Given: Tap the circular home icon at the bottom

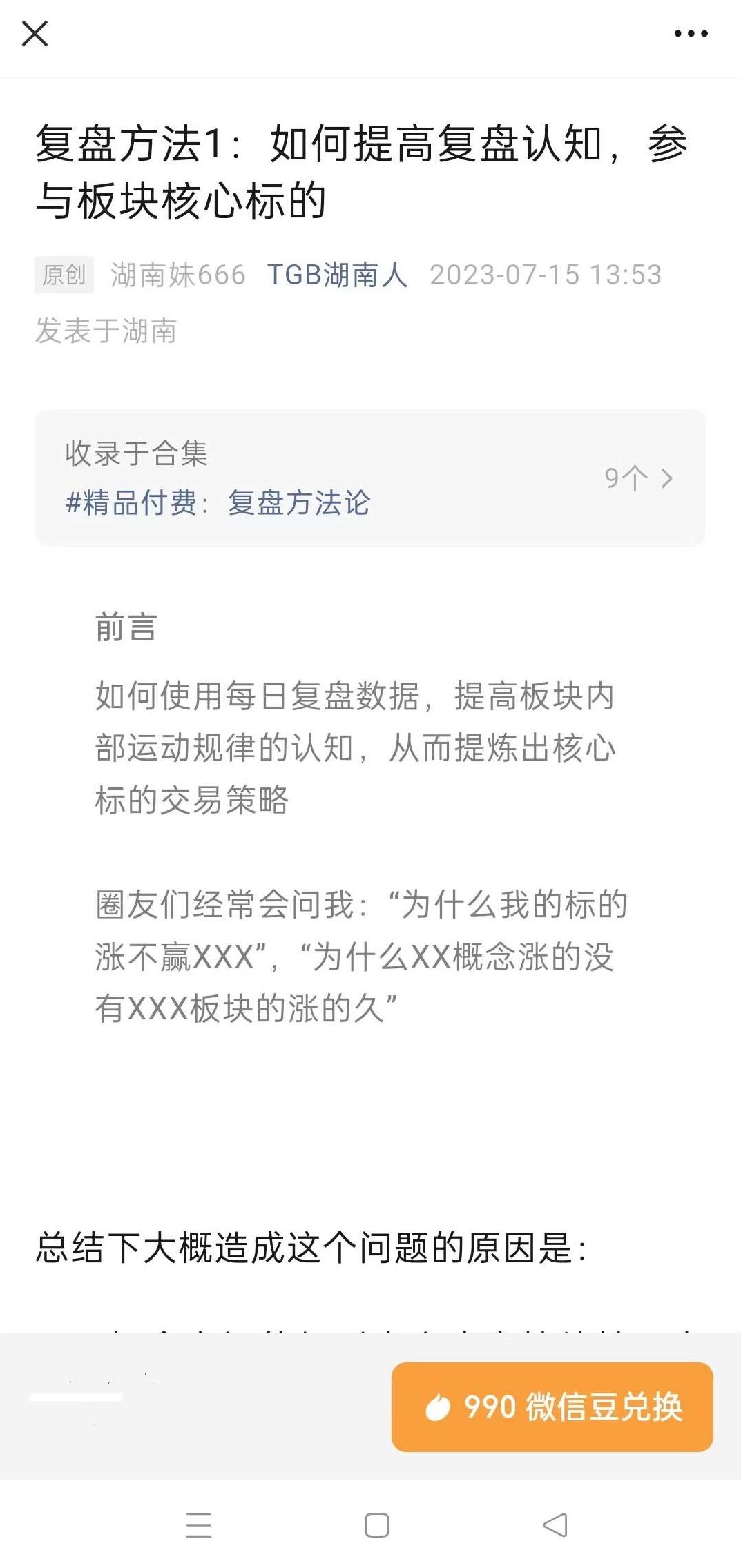Looking at the screenshot, I should (375, 1525).
